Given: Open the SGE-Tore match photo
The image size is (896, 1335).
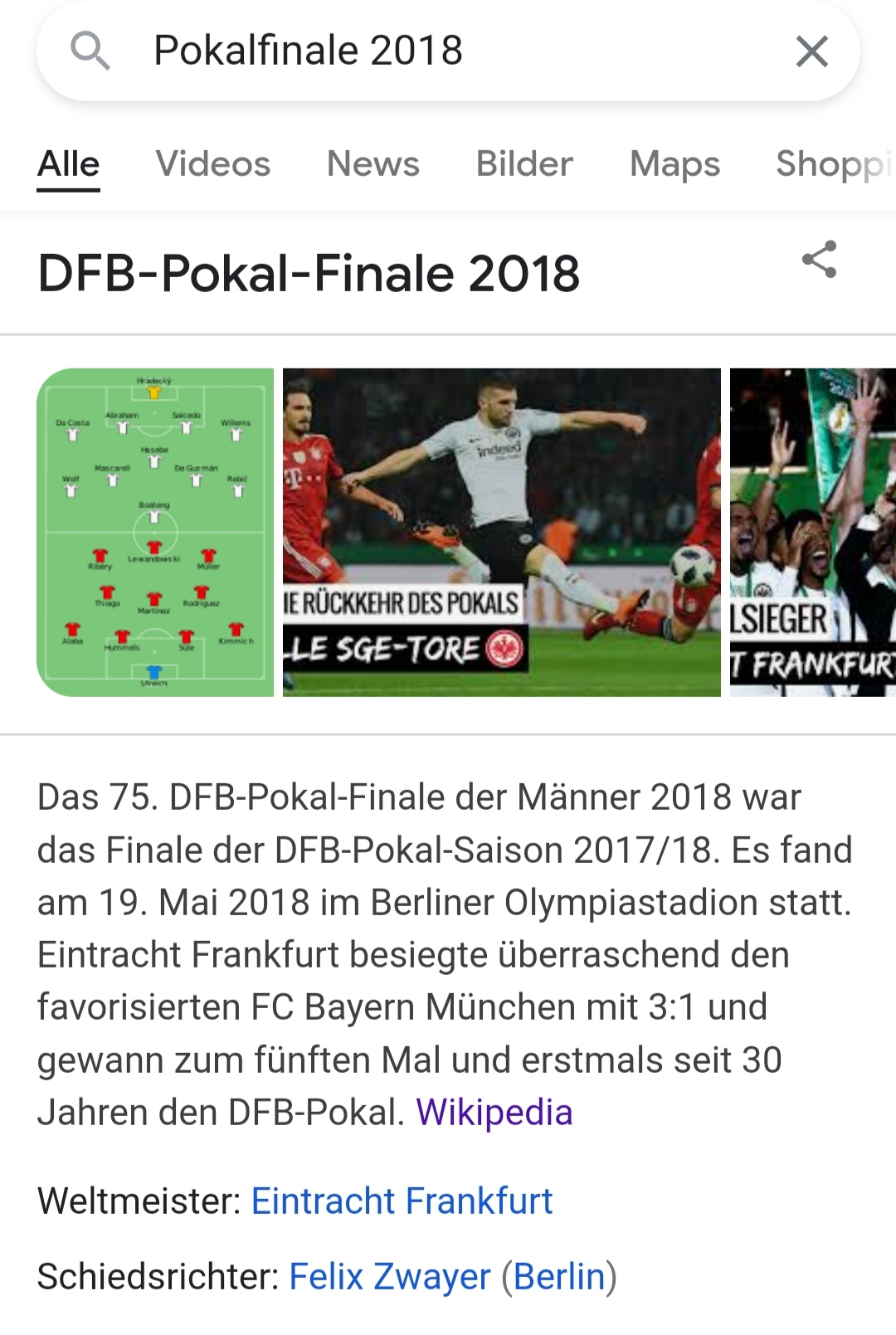Looking at the screenshot, I should click(x=501, y=532).
